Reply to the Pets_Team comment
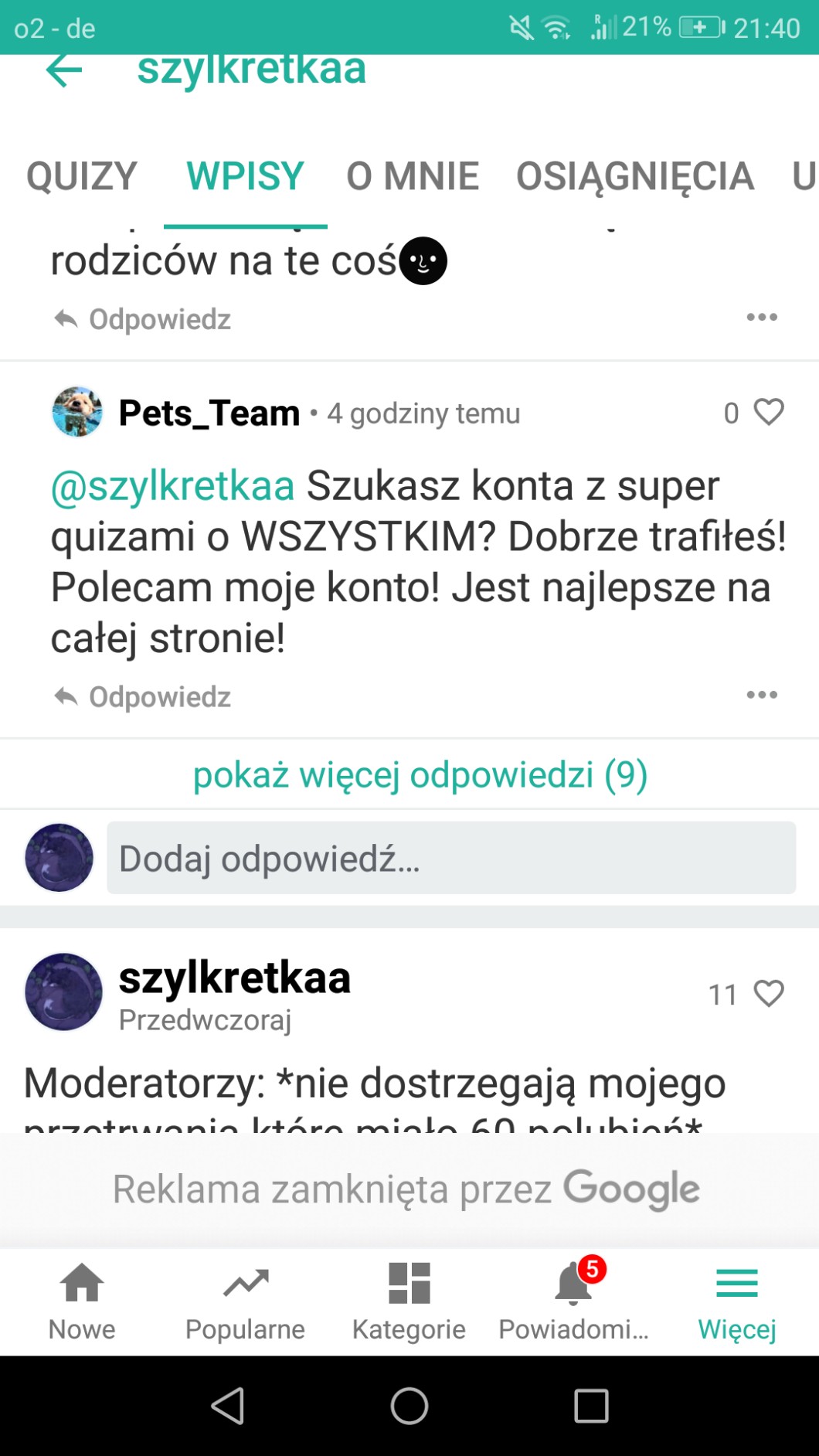The image size is (819, 1456). coord(144,697)
